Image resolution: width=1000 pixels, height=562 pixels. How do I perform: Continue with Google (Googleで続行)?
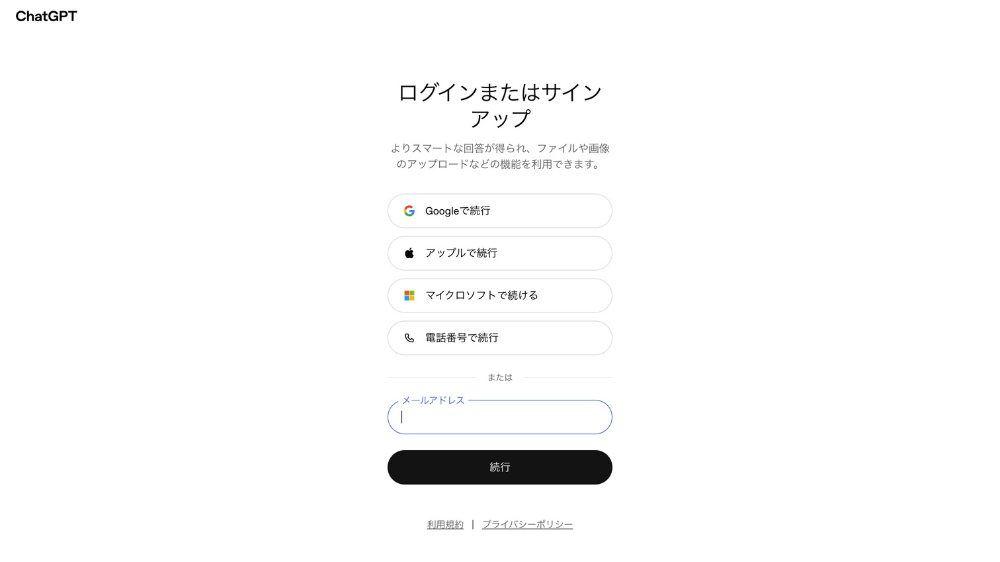pyautogui.click(x=499, y=211)
